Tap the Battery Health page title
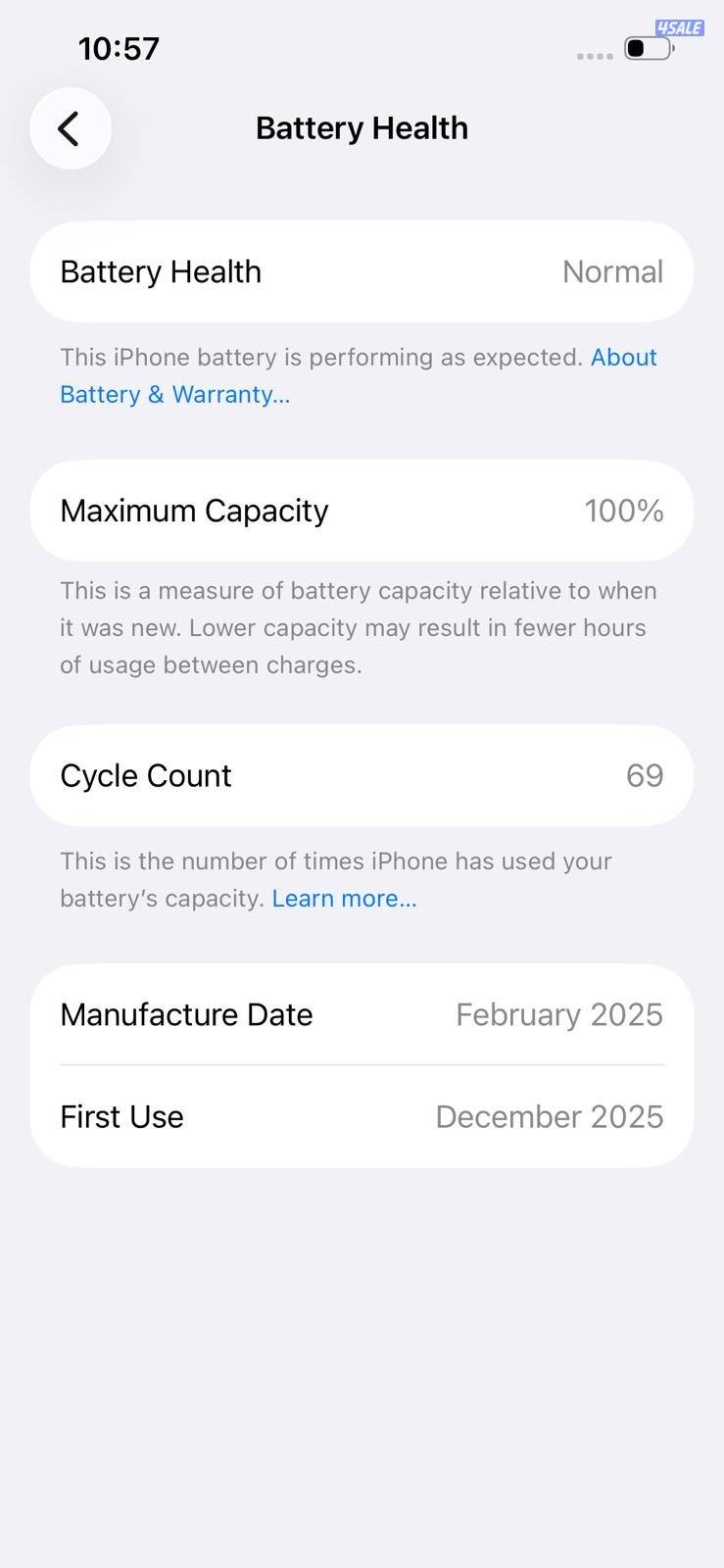This screenshot has width=724, height=1568. point(362,127)
